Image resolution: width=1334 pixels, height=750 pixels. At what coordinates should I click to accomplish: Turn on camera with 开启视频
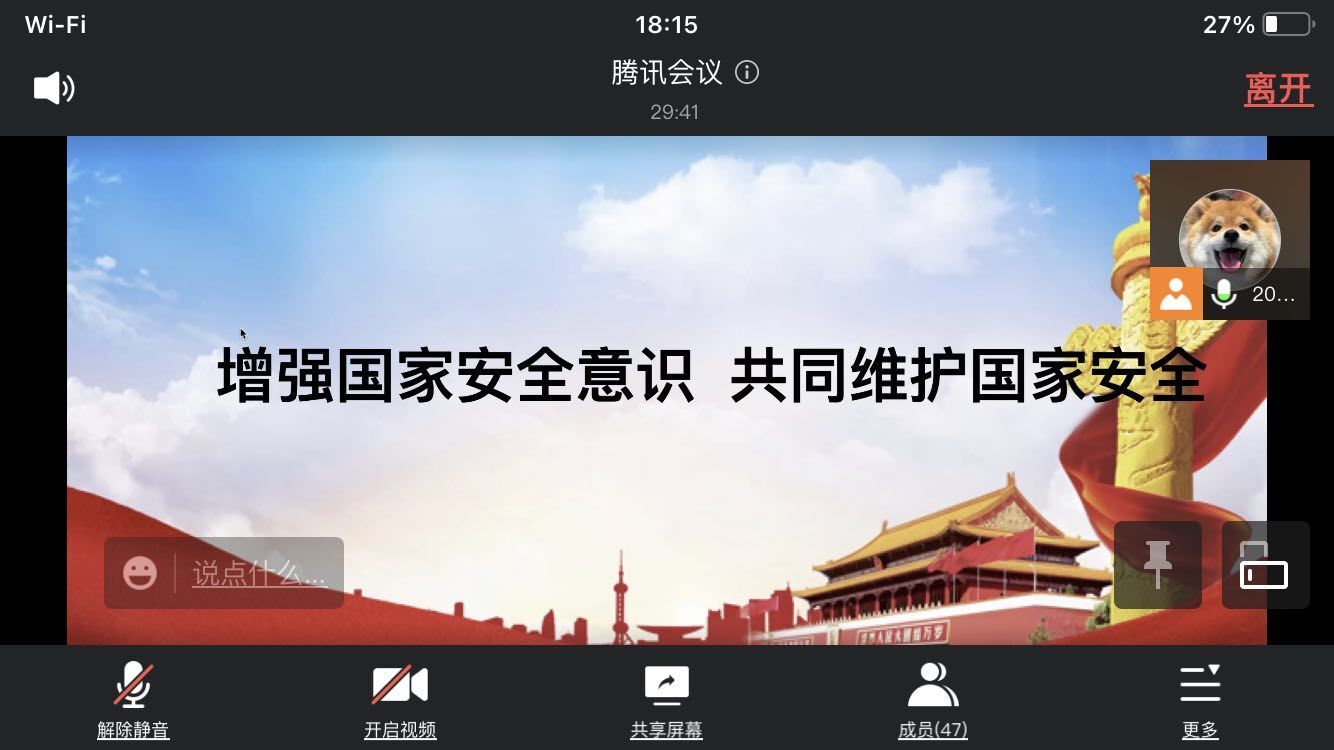pos(400,698)
